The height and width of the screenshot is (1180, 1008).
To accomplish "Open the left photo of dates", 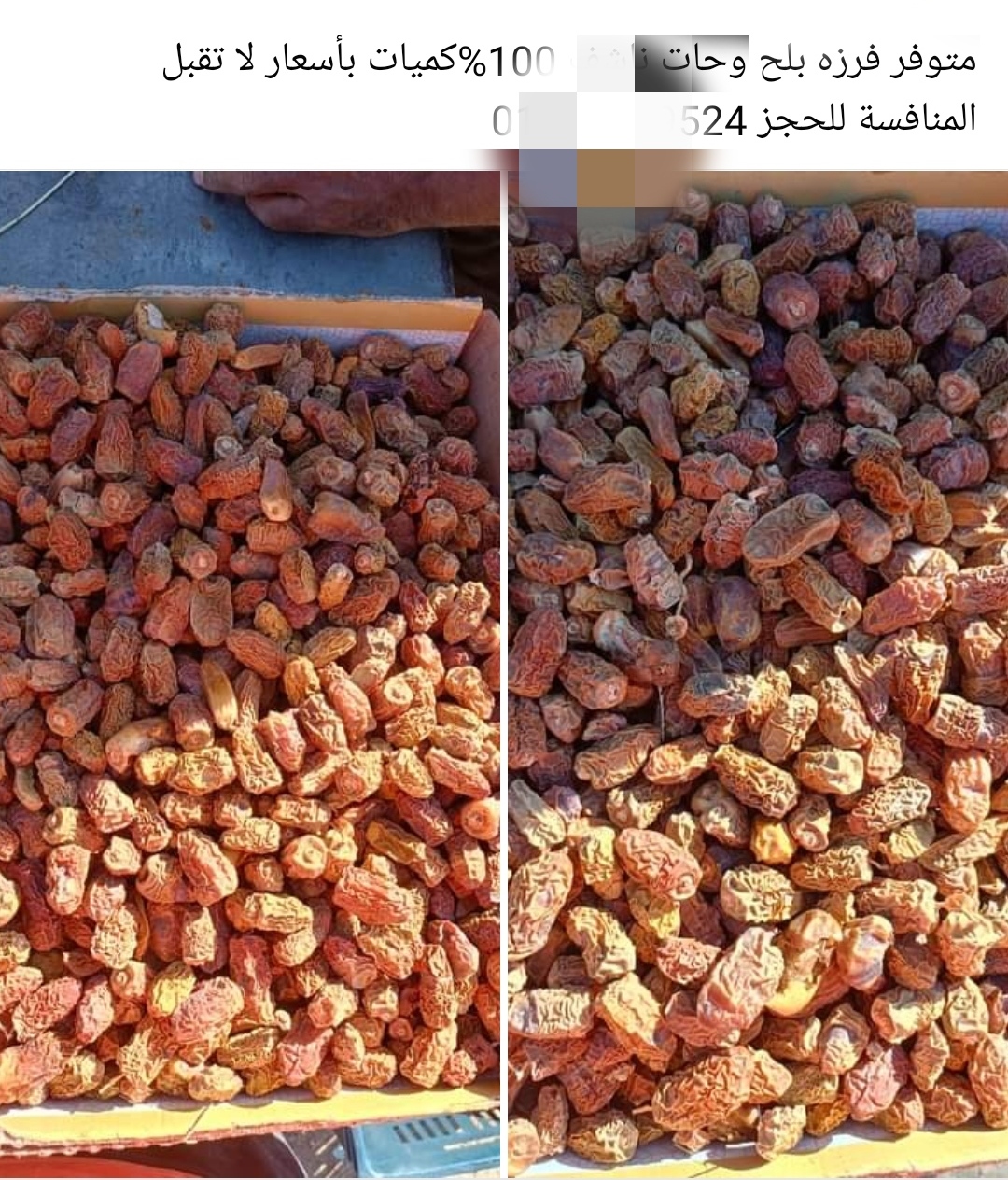I will pyautogui.click(x=249, y=672).
